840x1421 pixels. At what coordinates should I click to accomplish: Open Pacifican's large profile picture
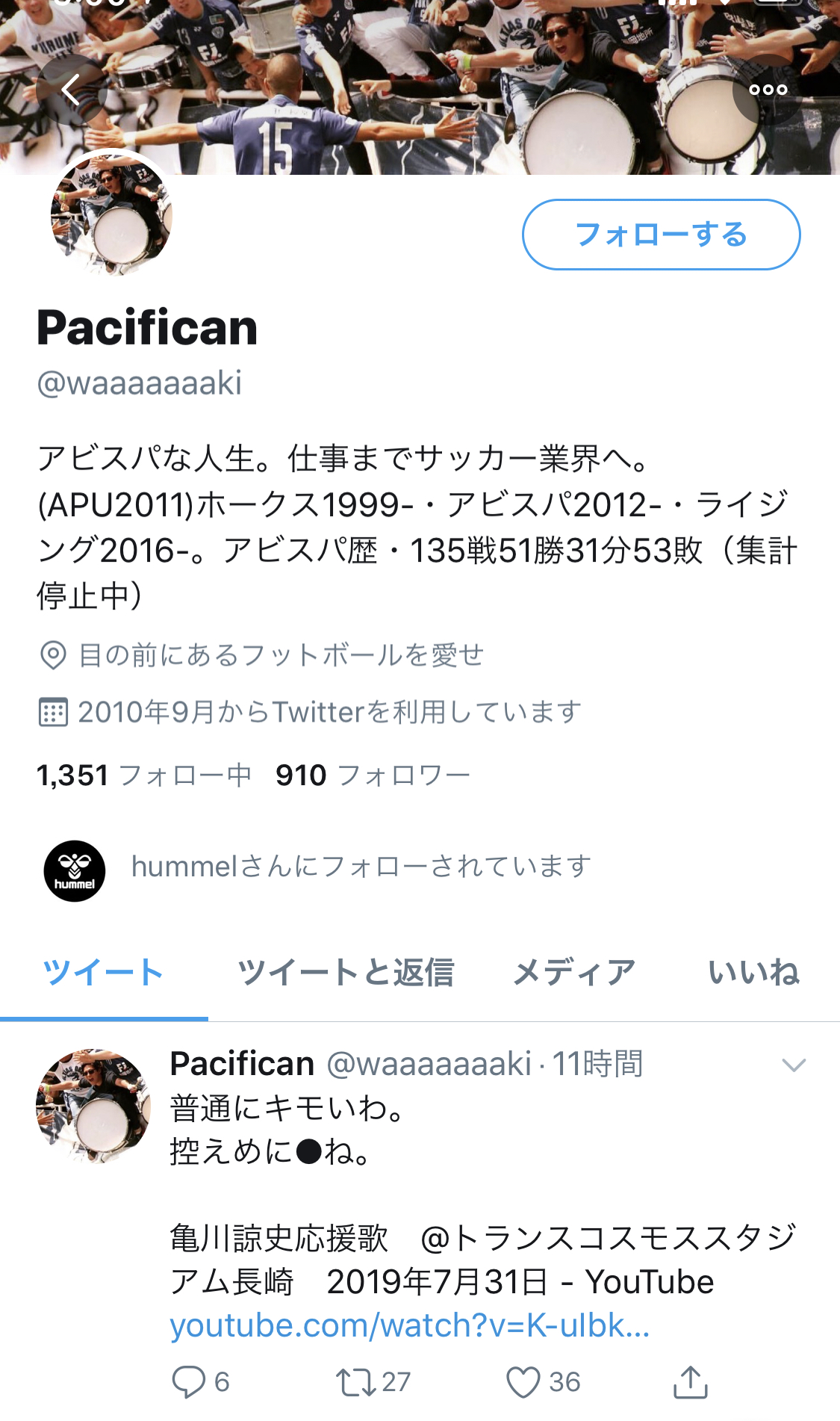coord(112,215)
